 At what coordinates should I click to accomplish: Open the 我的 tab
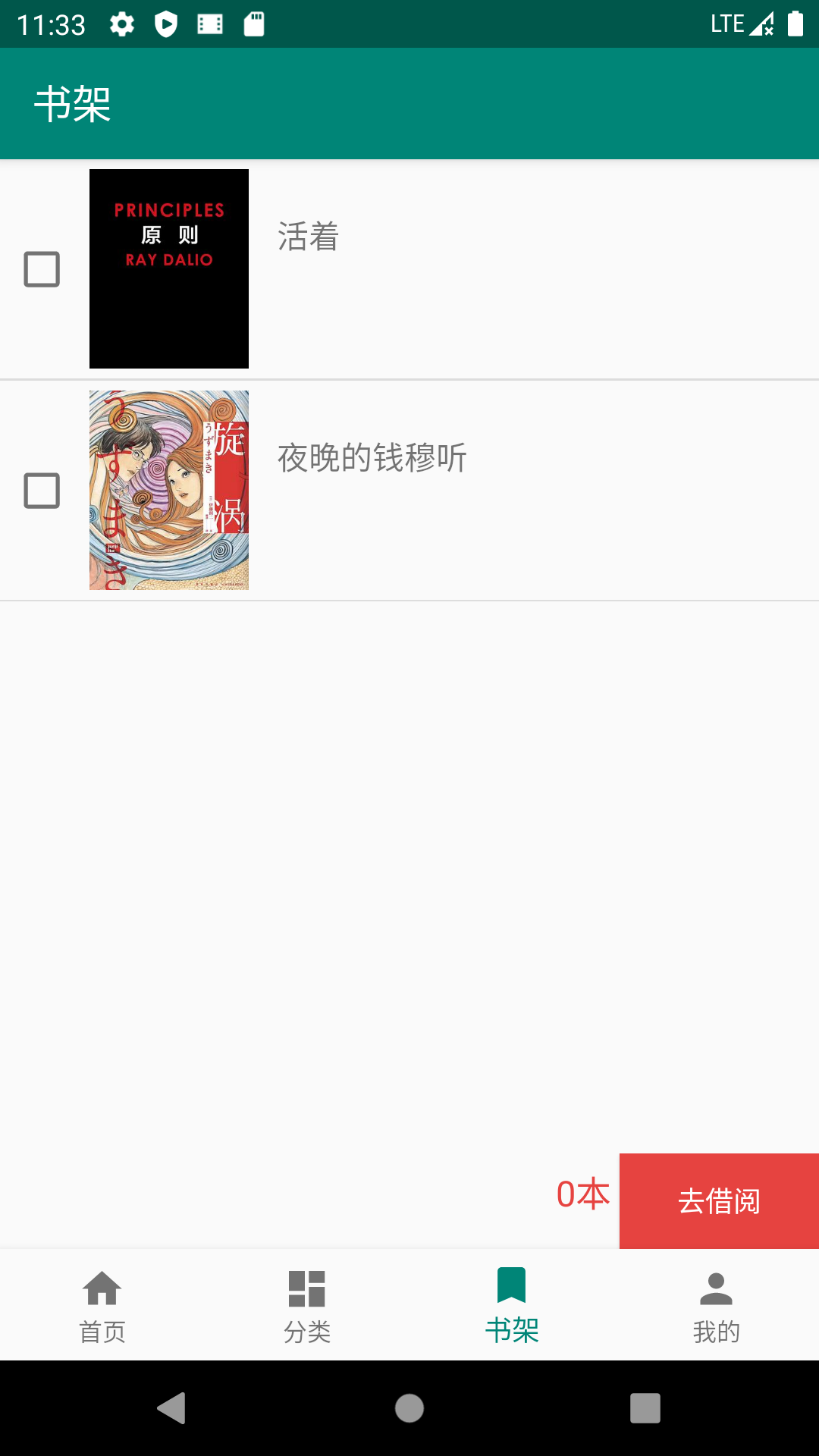pos(716,1306)
